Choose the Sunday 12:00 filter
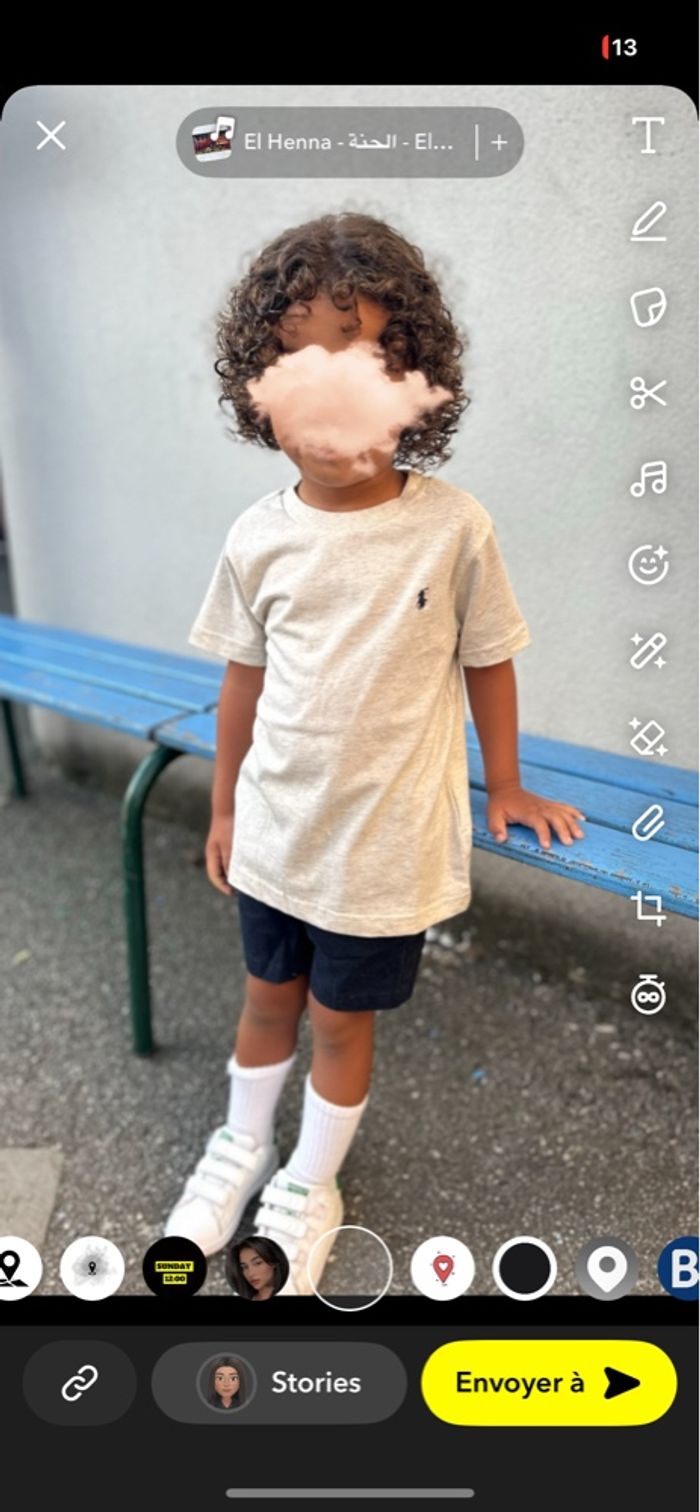Screen dimensions: 700x1512 tap(174, 1268)
